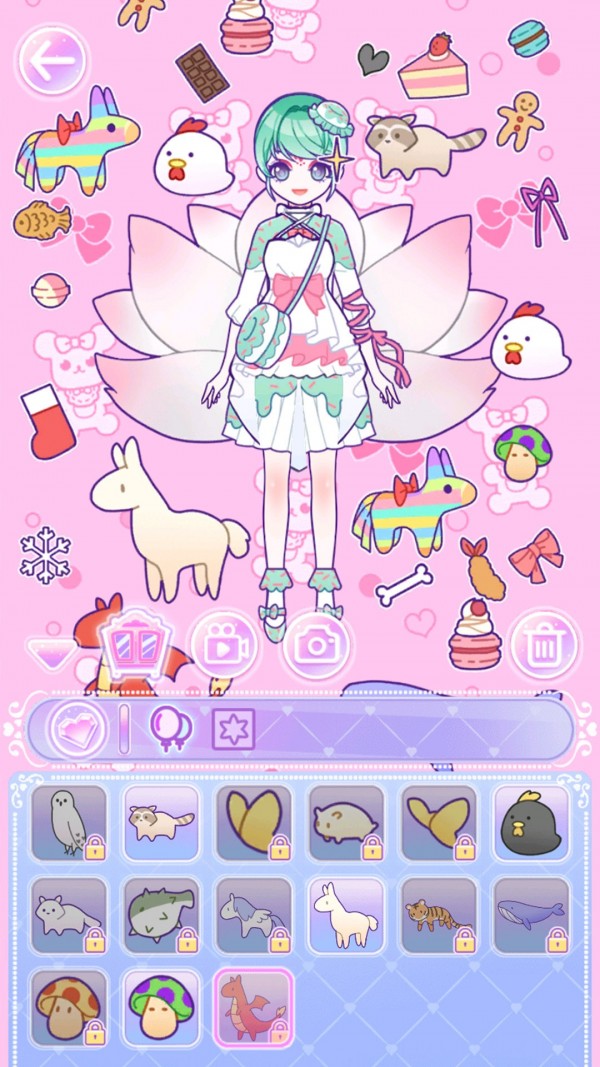Open the wardrobe closet button

(134, 645)
